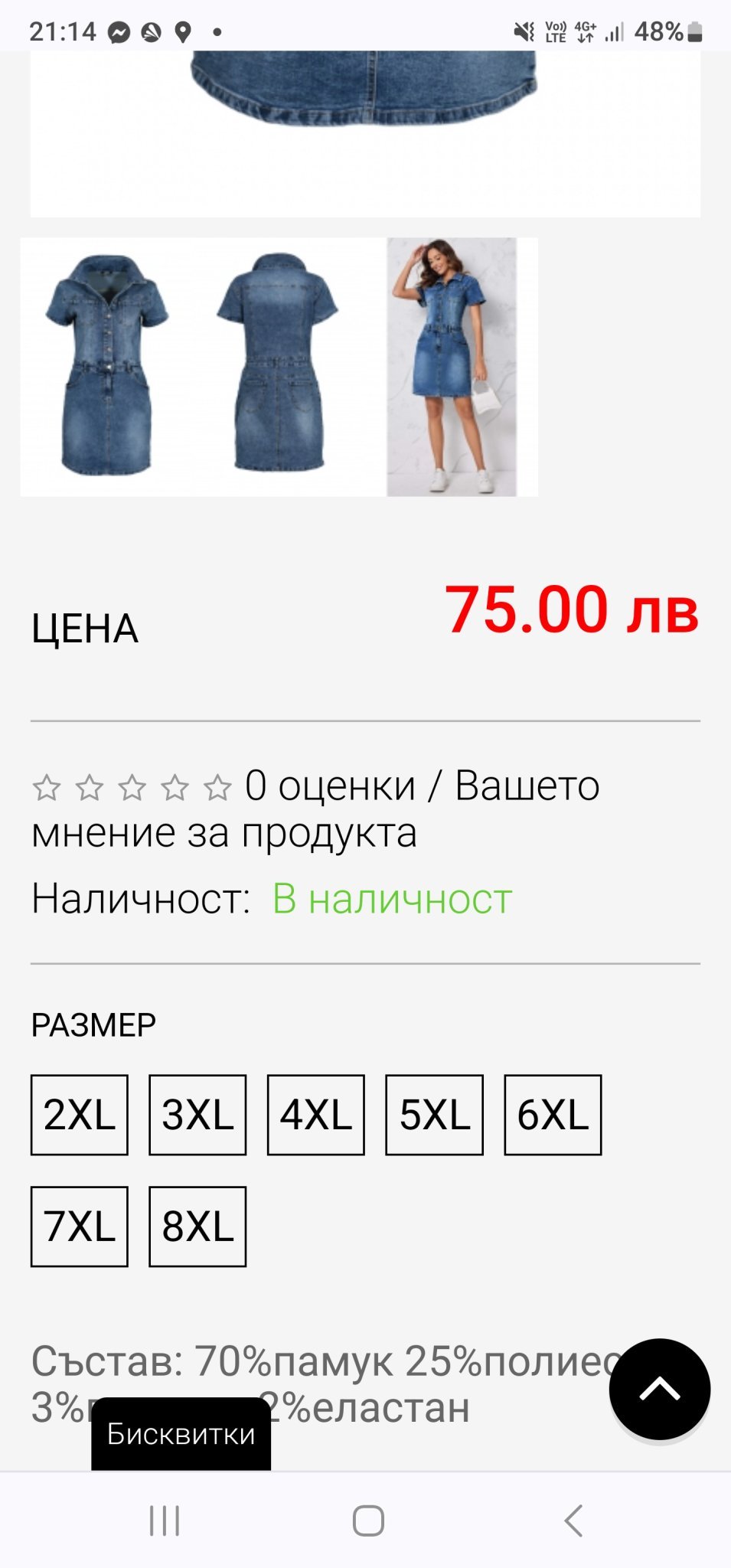Open the product rating and review link
The image size is (731, 1568).
[x=315, y=808]
